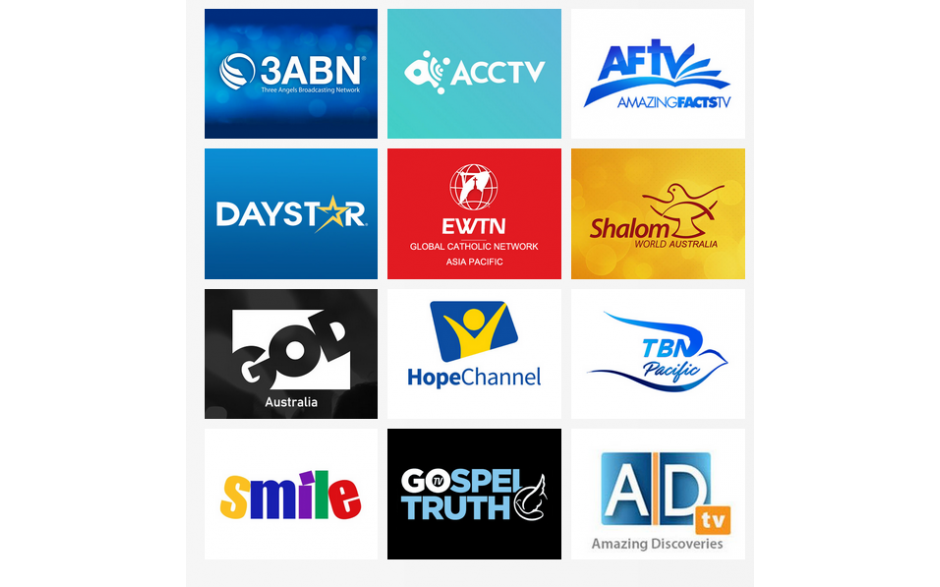Choose the Daystar channel tile

pos(291,214)
